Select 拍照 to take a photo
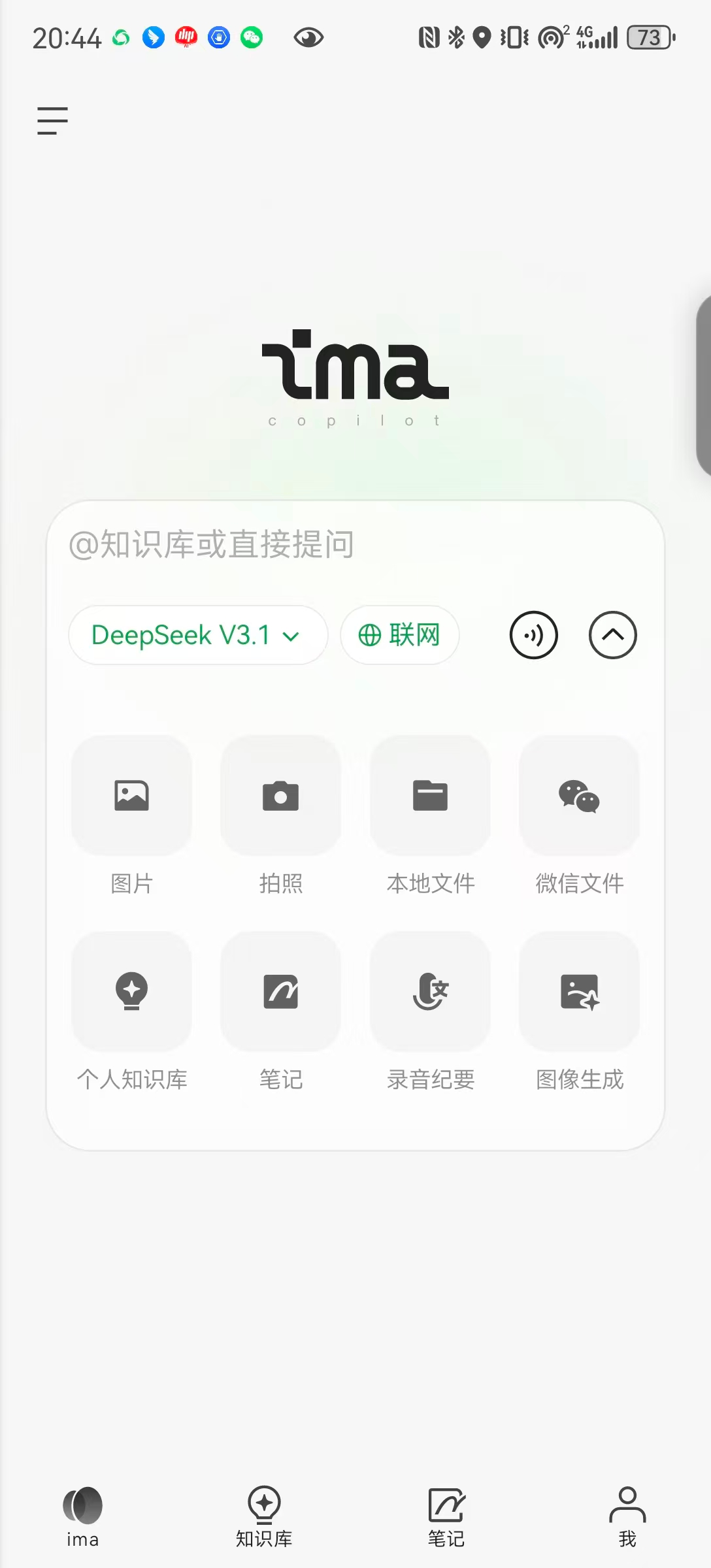Image resolution: width=711 pixels, height=1568 pixels. (281, 796)
